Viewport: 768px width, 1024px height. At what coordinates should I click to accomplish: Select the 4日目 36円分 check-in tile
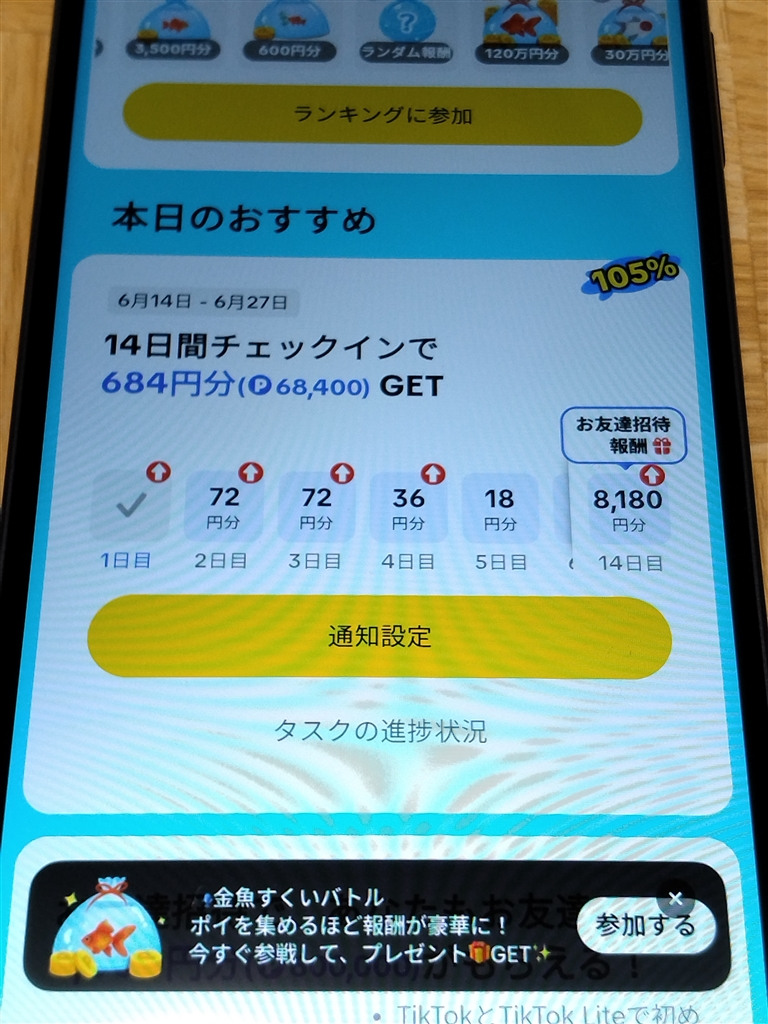point(408,508)
